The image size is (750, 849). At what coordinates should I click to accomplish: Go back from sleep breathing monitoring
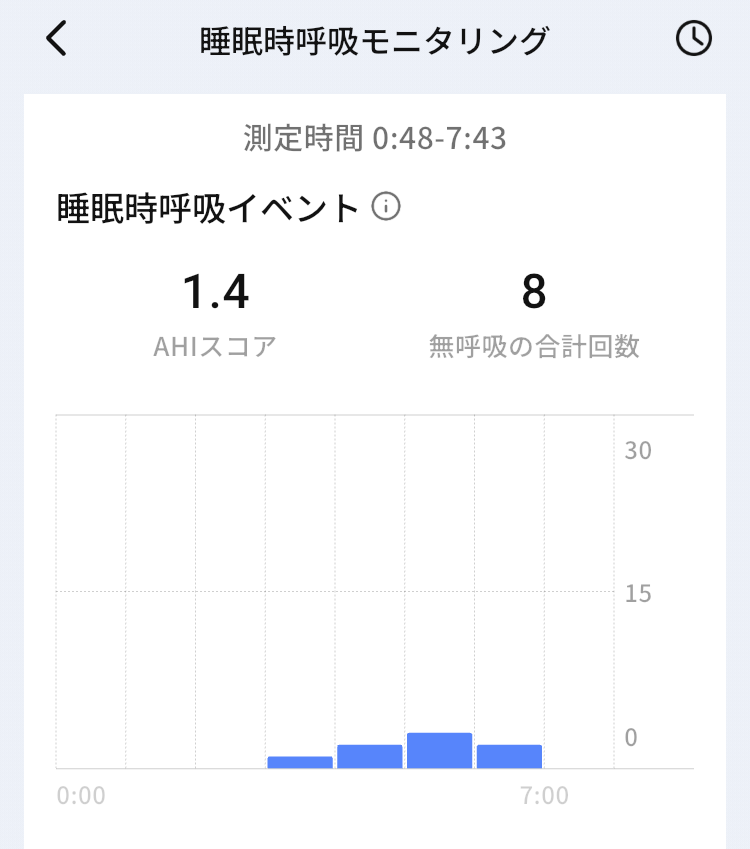coord(57,39)
